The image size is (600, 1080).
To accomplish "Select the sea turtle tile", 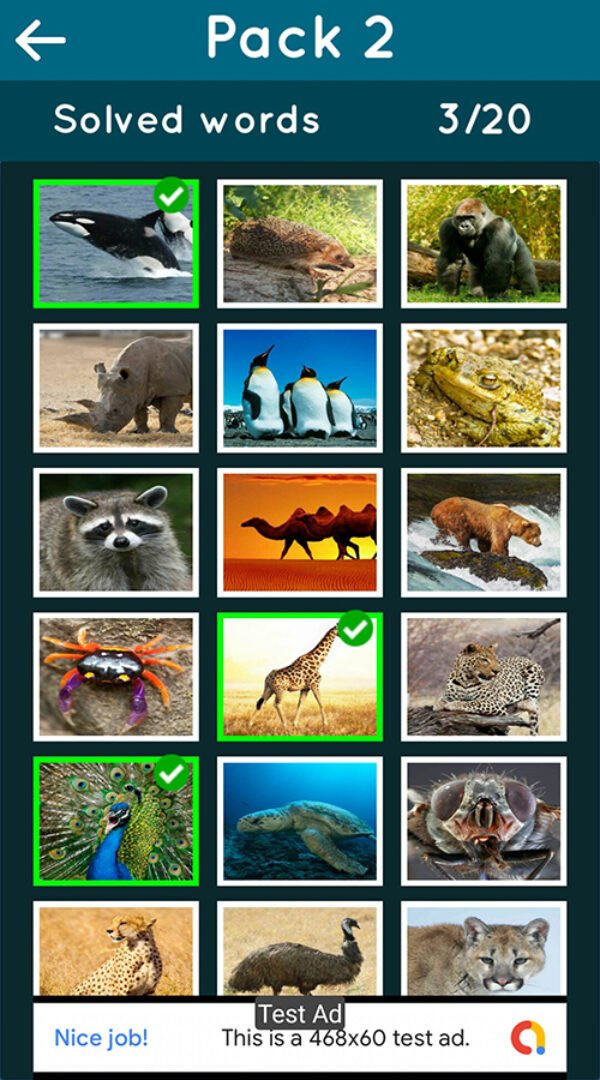I will pyautogui.click(x=300, y=821).
